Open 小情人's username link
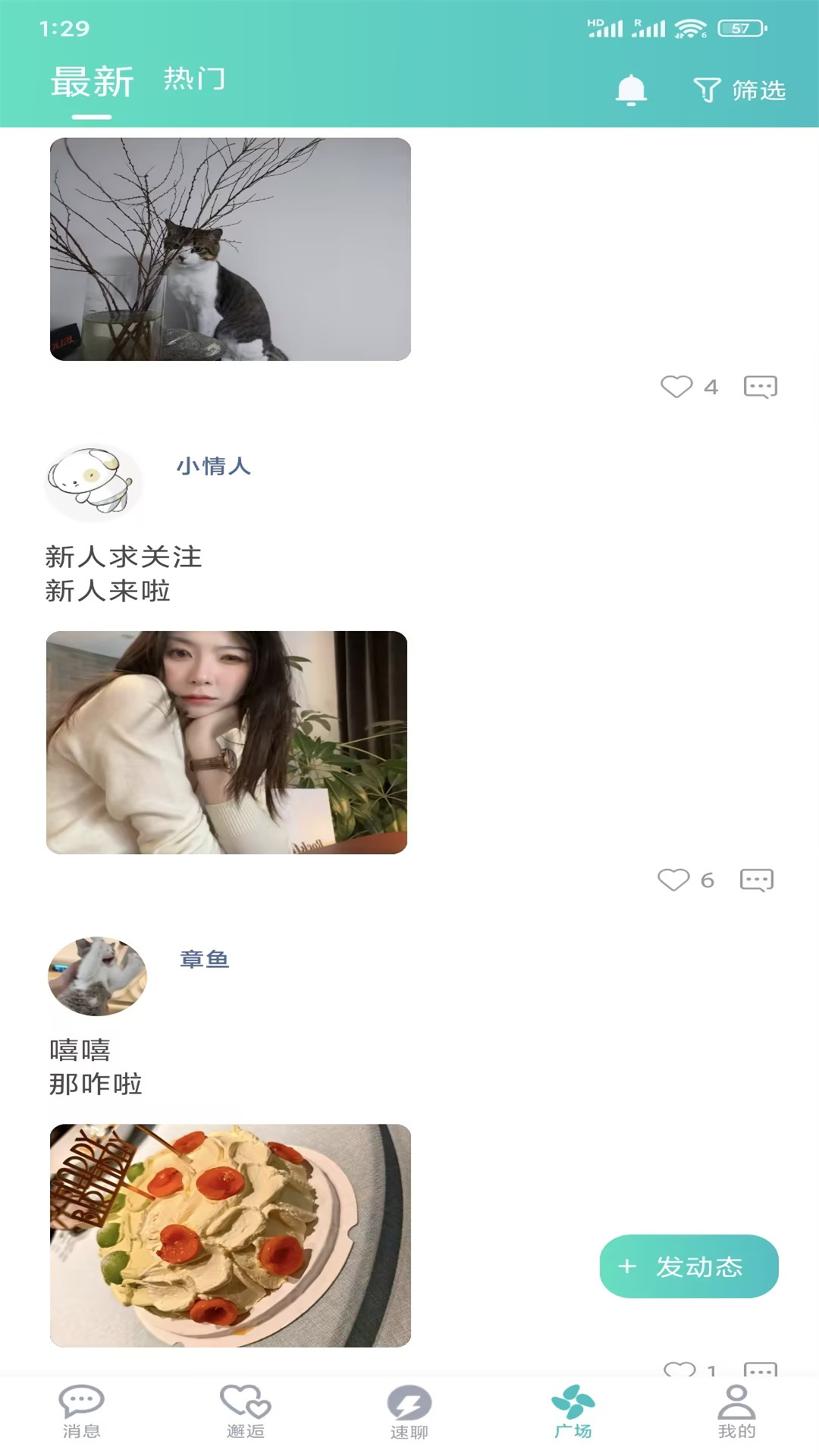The image size is (819, 1456). point(215,468)
